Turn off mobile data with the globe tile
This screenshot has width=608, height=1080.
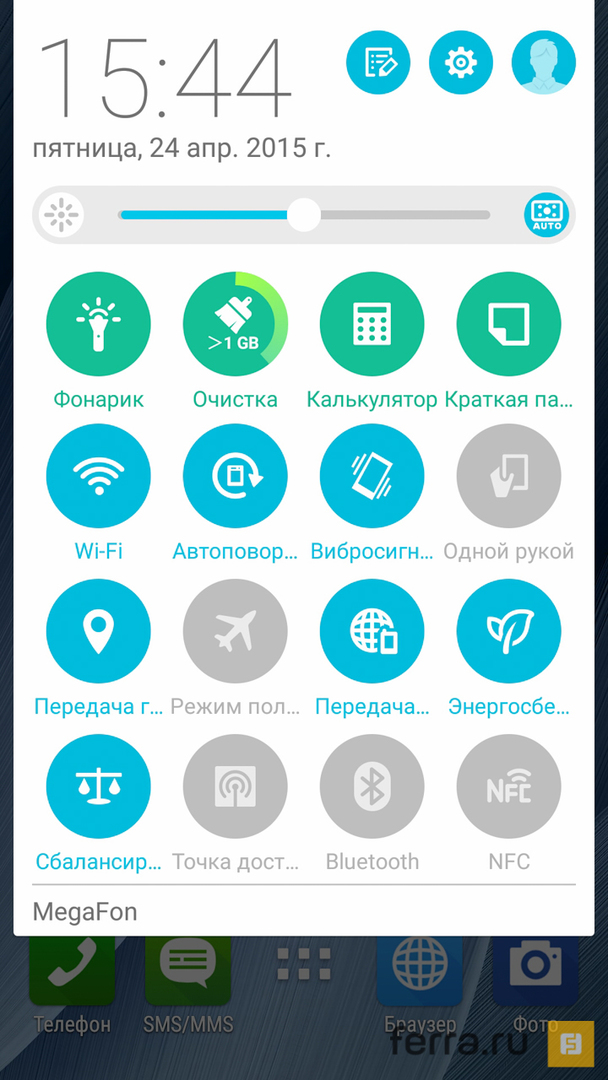(x=372, y=631)
